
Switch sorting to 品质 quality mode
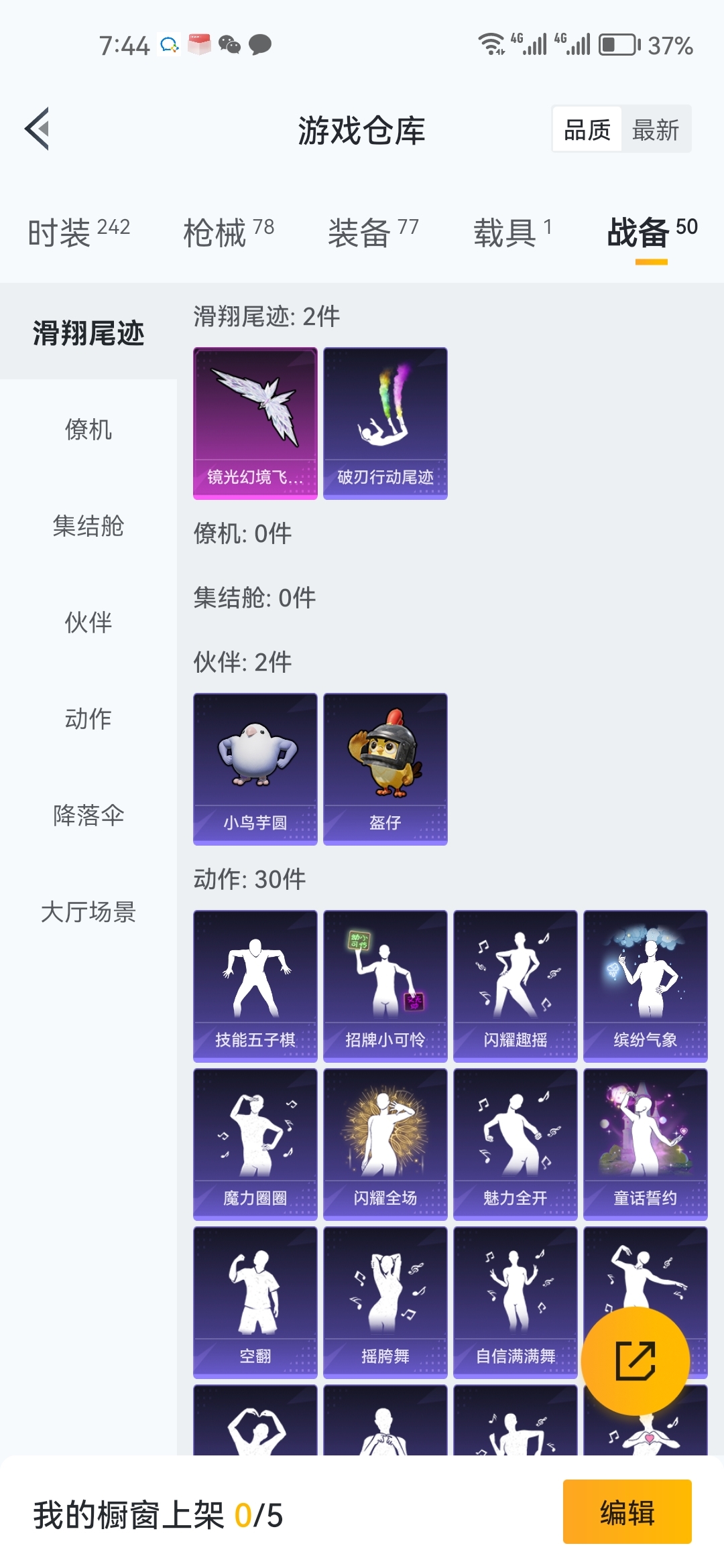(586, 128)
